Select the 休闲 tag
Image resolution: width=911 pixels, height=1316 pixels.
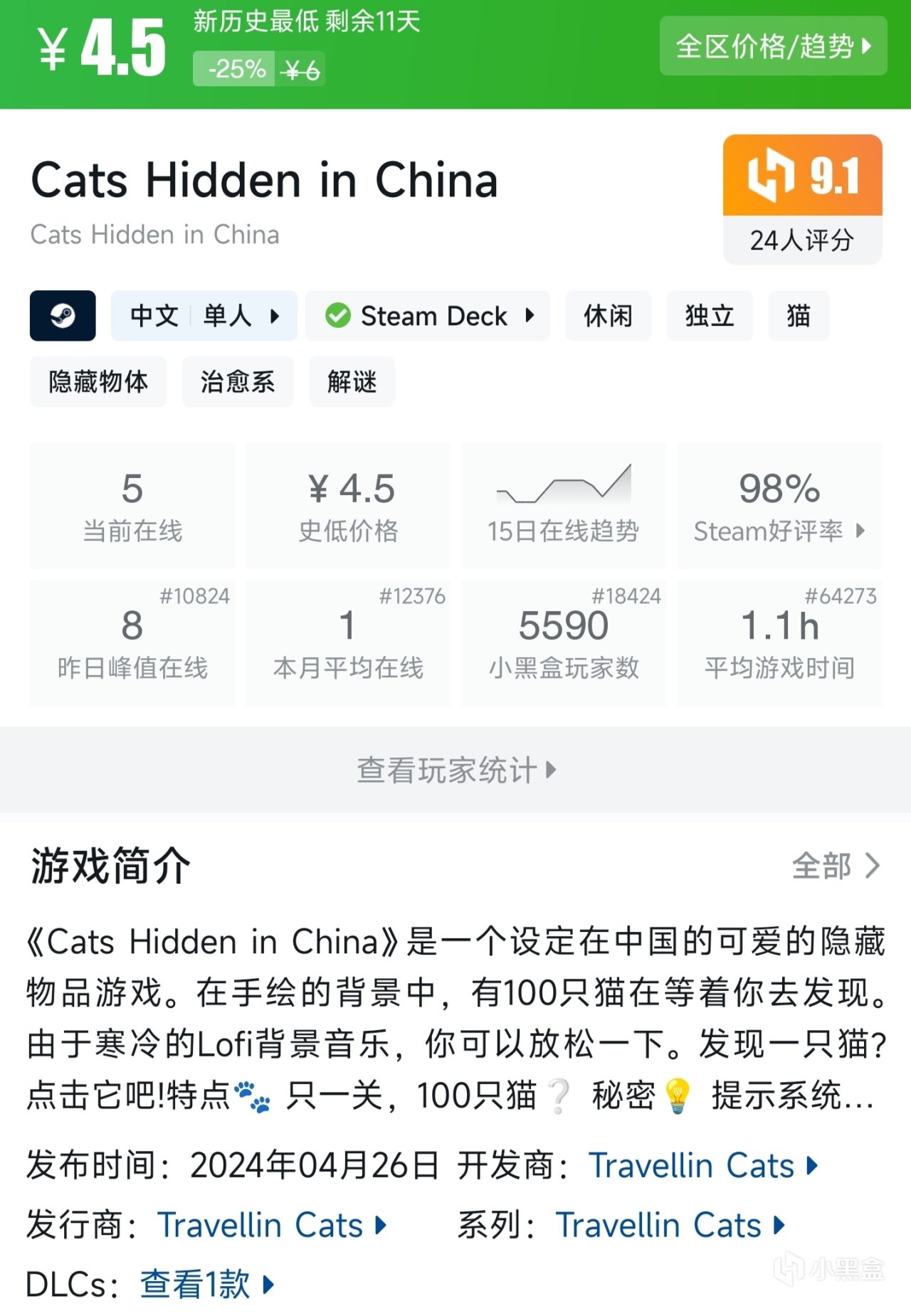tap(608, 315)
